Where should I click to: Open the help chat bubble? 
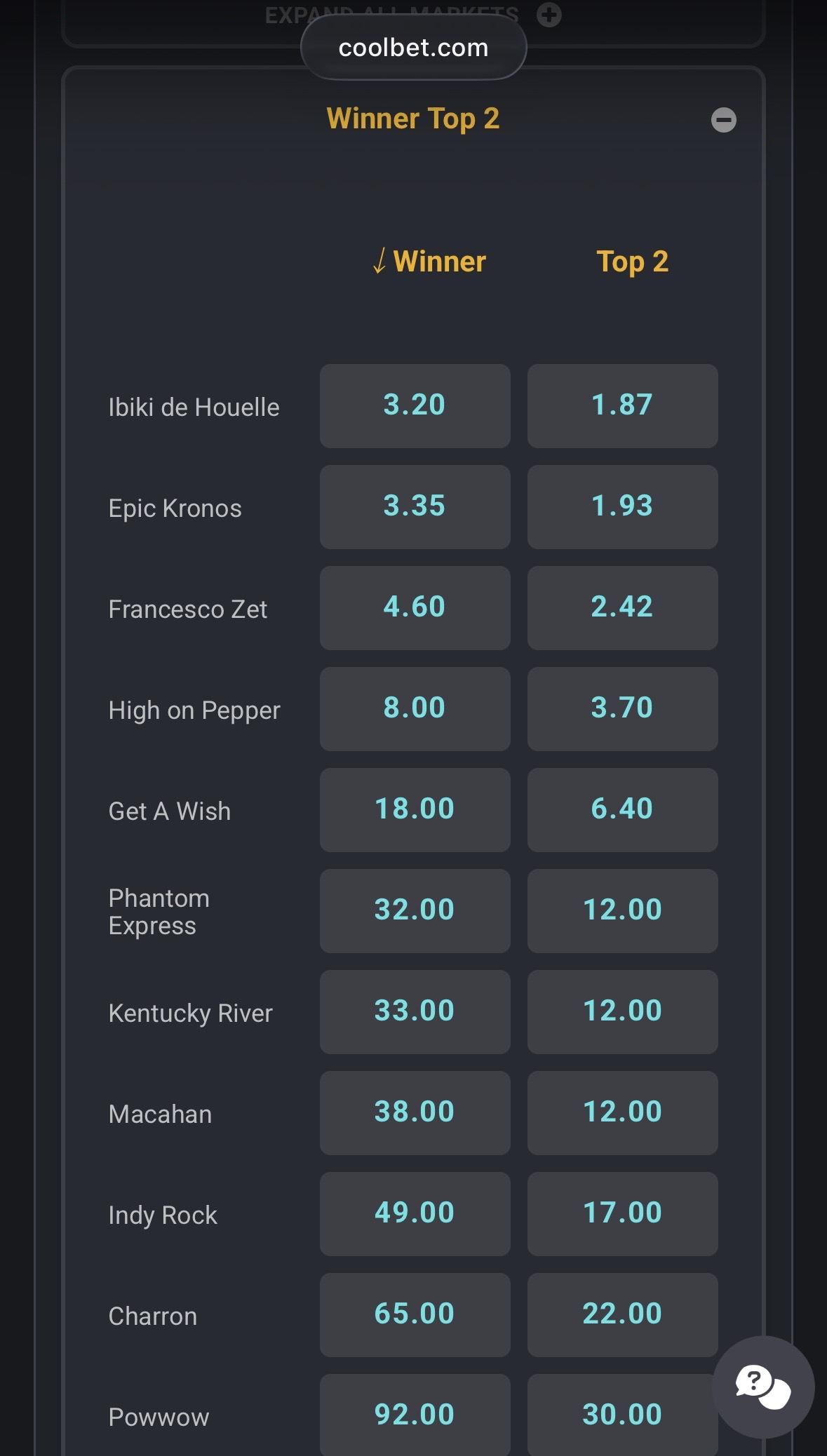[763, 1387]
